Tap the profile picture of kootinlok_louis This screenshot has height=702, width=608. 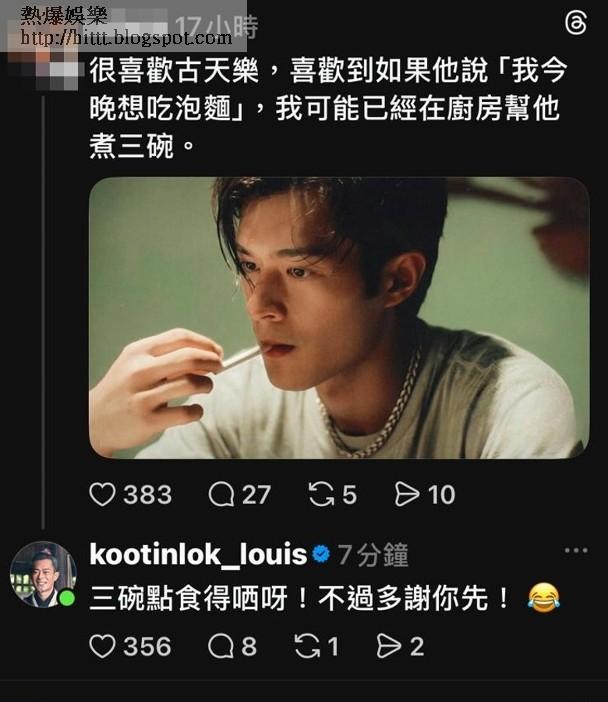42,574
